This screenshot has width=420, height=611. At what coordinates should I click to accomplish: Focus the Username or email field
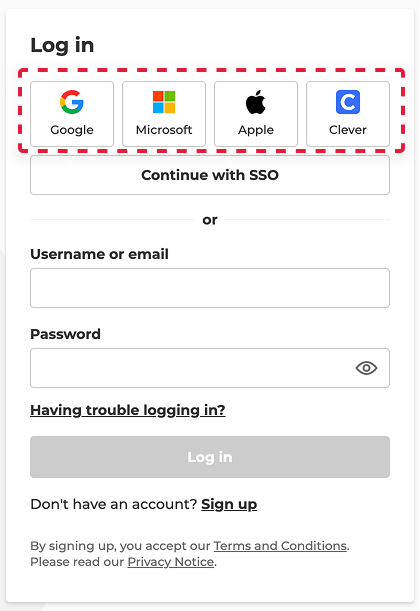(x=210, y=288)
